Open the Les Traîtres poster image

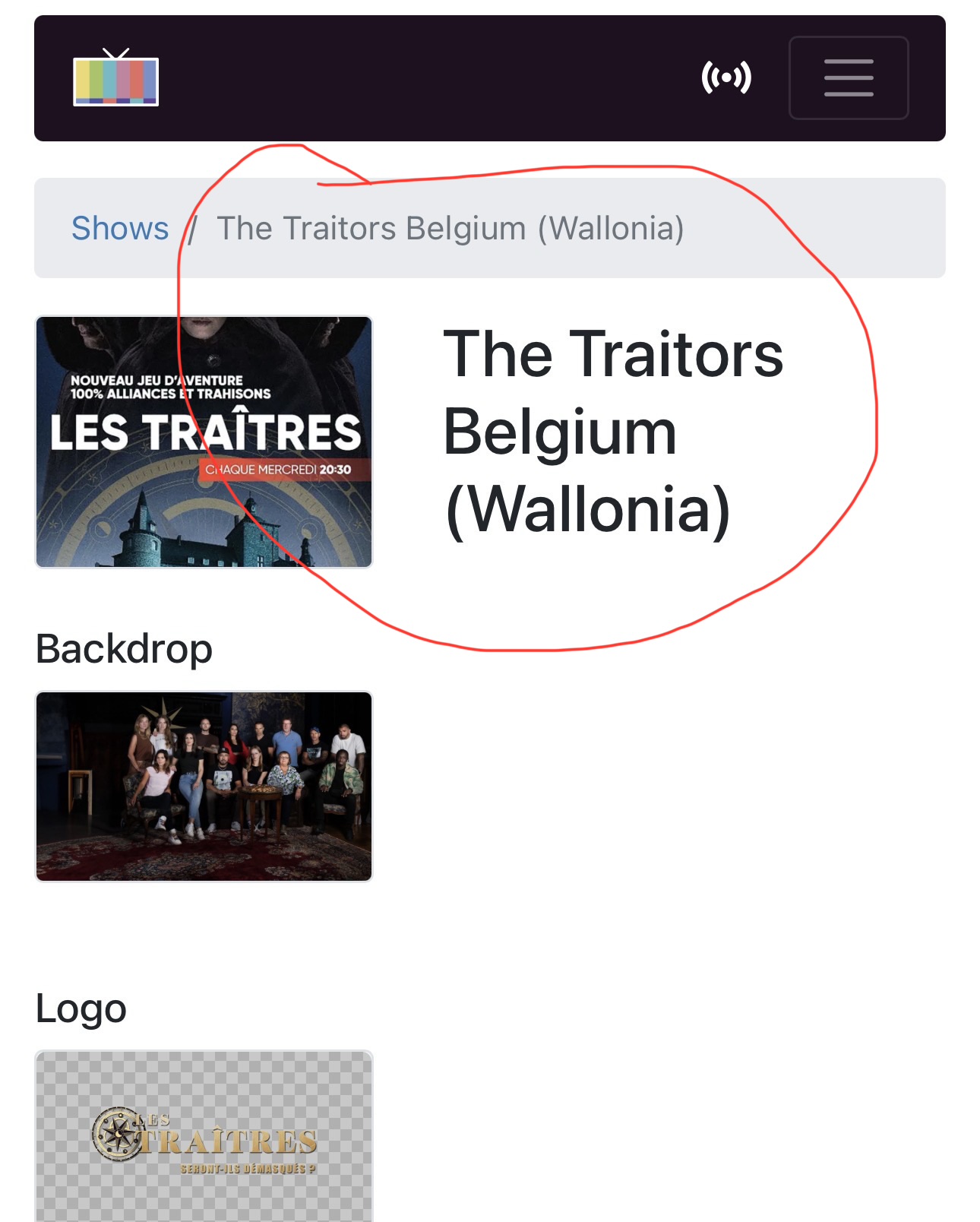click(x=204, y=442)
